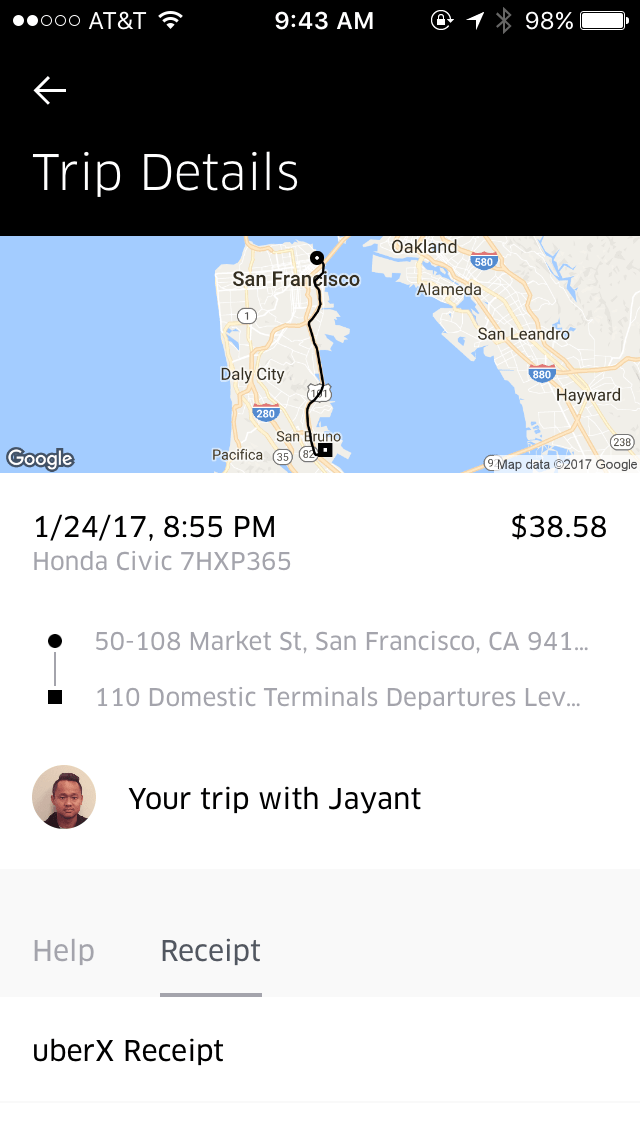Select the Receipt tab
The image size is (640, 1136).
(x=211, y=950)
